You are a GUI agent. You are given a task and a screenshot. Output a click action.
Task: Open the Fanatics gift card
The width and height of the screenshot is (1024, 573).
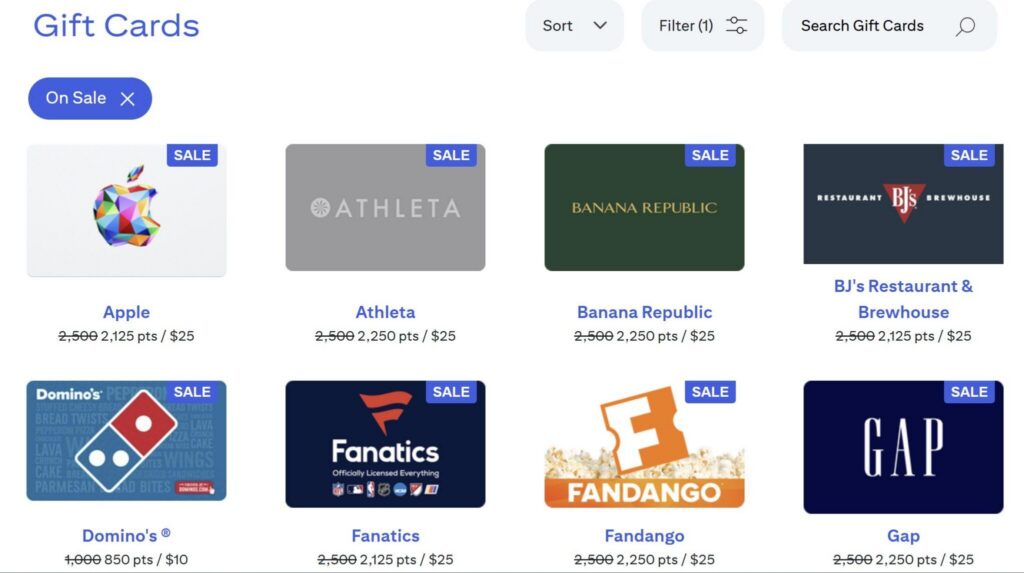tap(385, 444)
